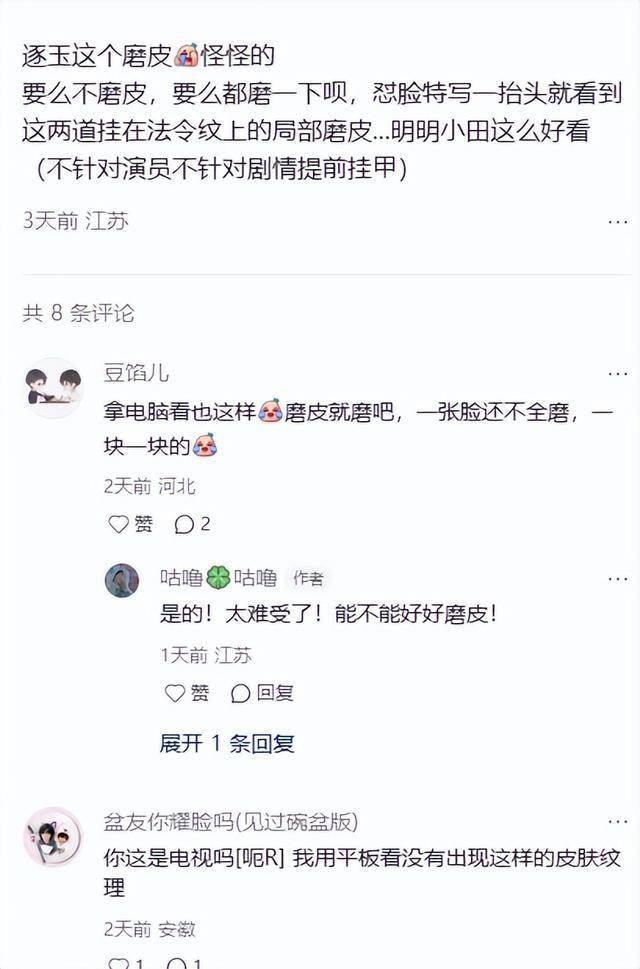Open more options on the author's reply
Image resolution: width=640 pixels, height=969 pixels.
click(617, 578)
